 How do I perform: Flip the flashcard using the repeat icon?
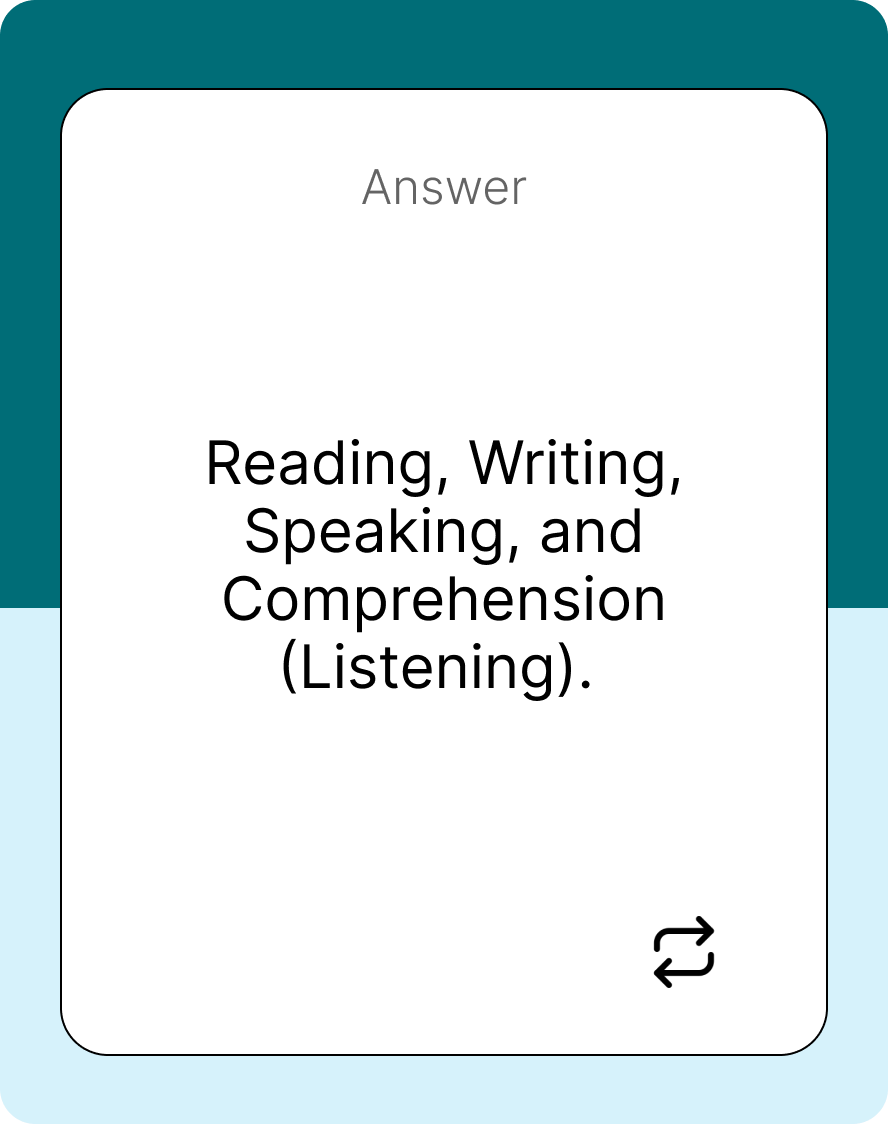click(684, 951)
